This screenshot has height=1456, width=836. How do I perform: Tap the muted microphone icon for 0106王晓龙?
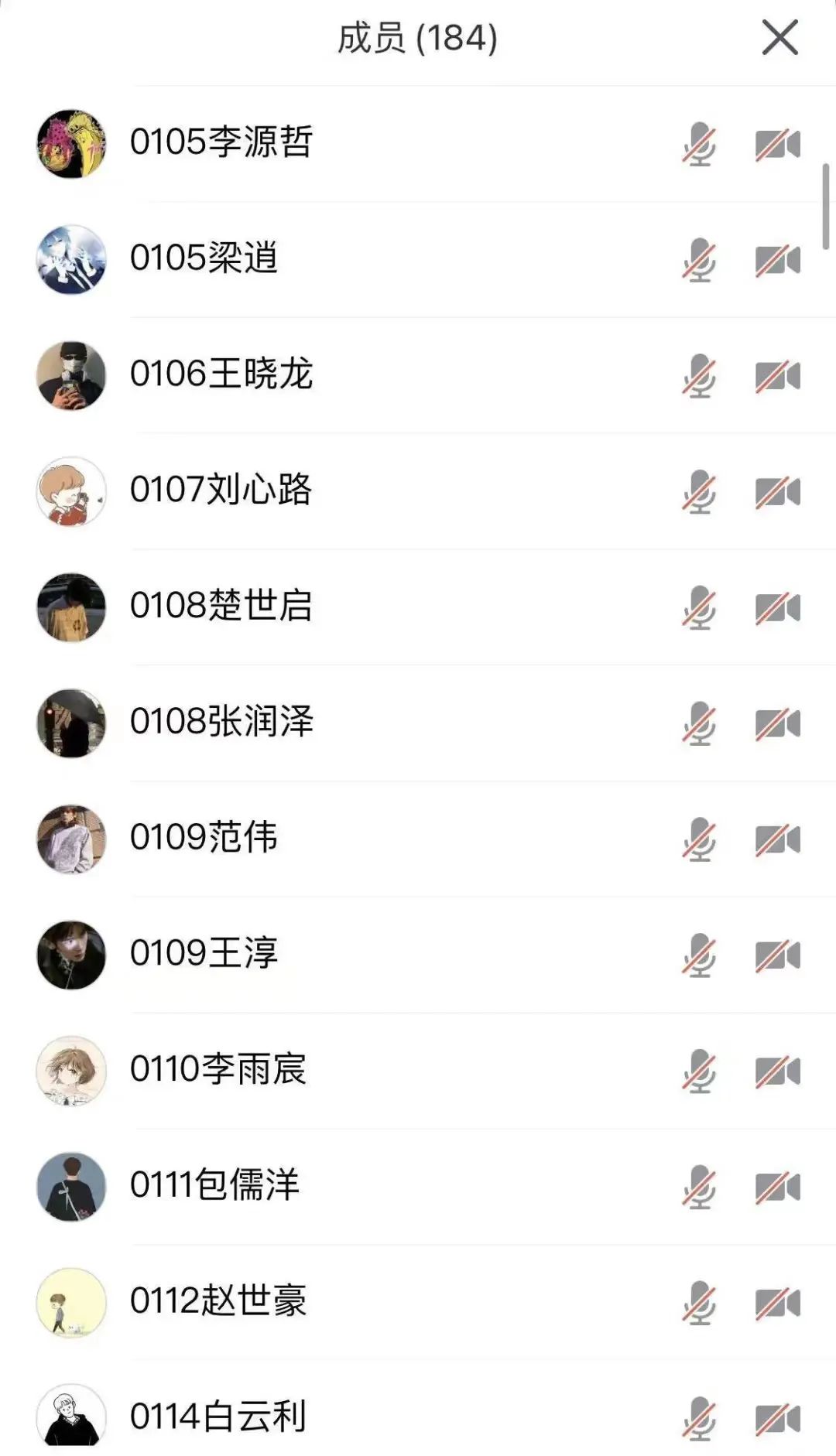point(699,376)
